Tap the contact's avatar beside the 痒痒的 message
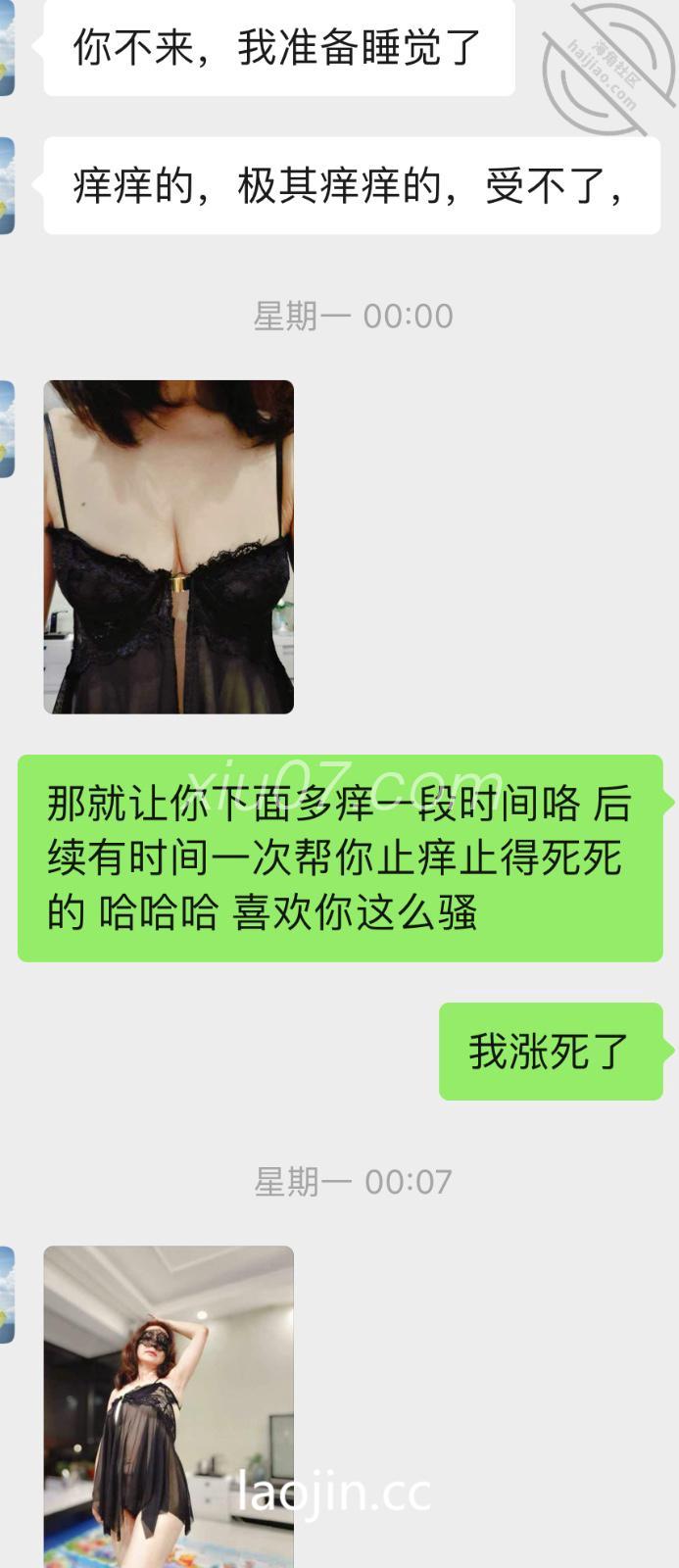The width and height of the screenshot is (679, 1568). pos(6,186)
